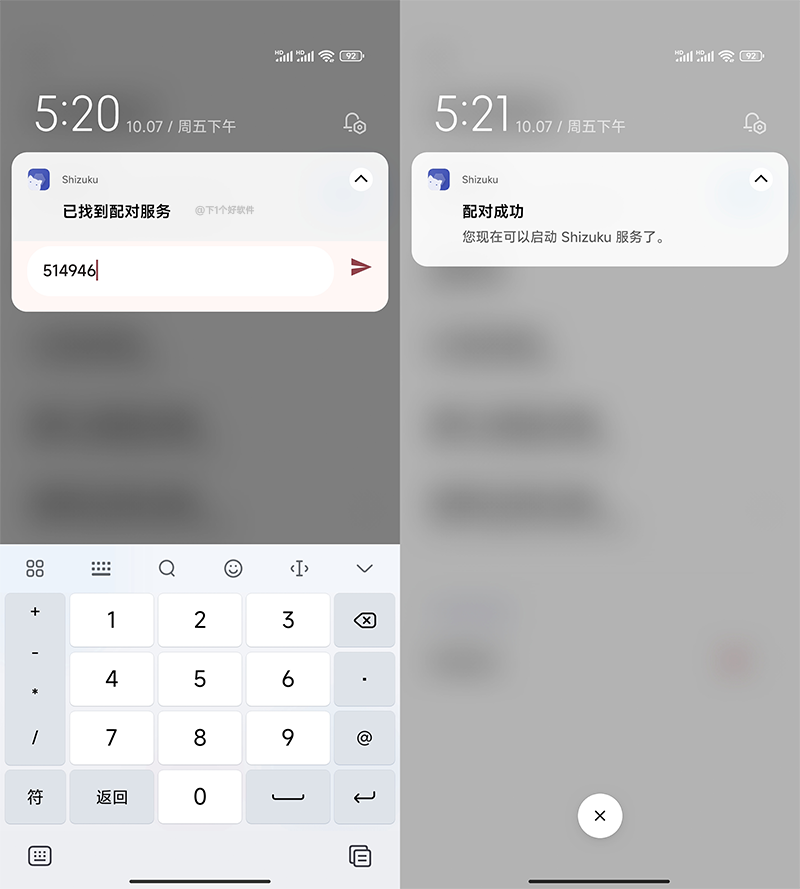Tap the 返回 key on the keyboard
The image size is (800, 889).
point(111,797)
